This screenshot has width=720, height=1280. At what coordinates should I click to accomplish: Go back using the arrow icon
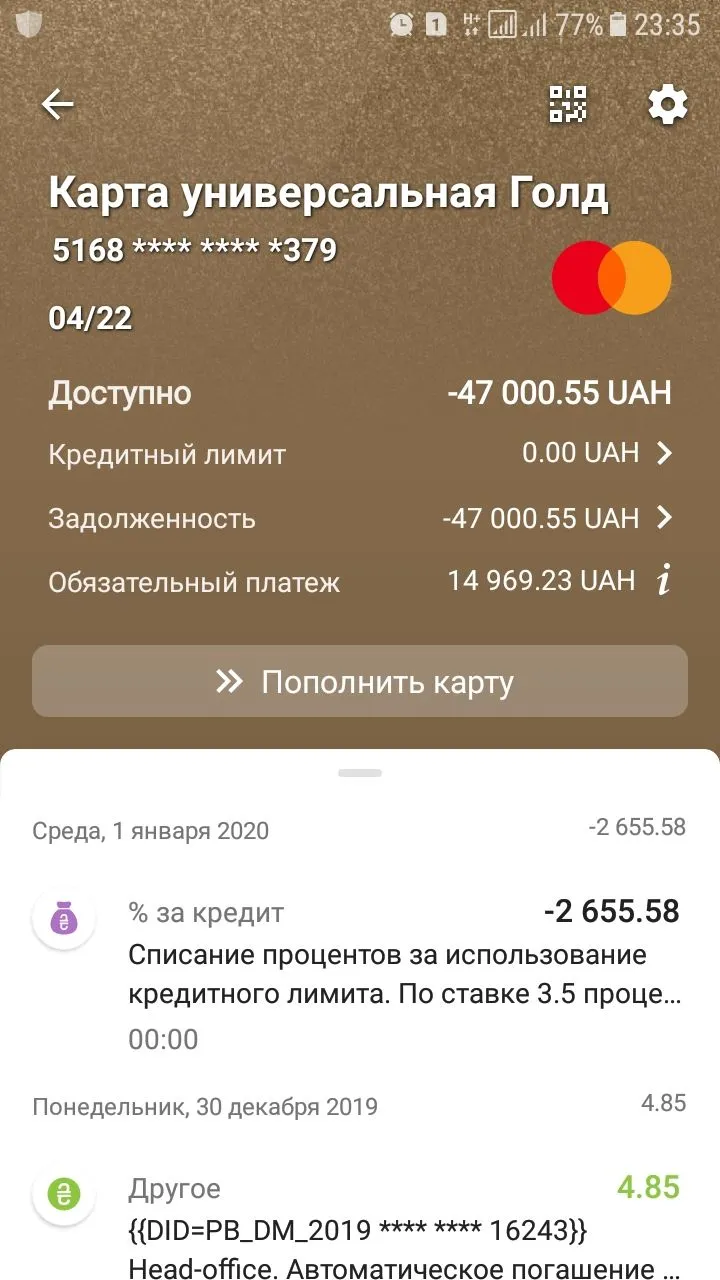(x=58, y=104)
